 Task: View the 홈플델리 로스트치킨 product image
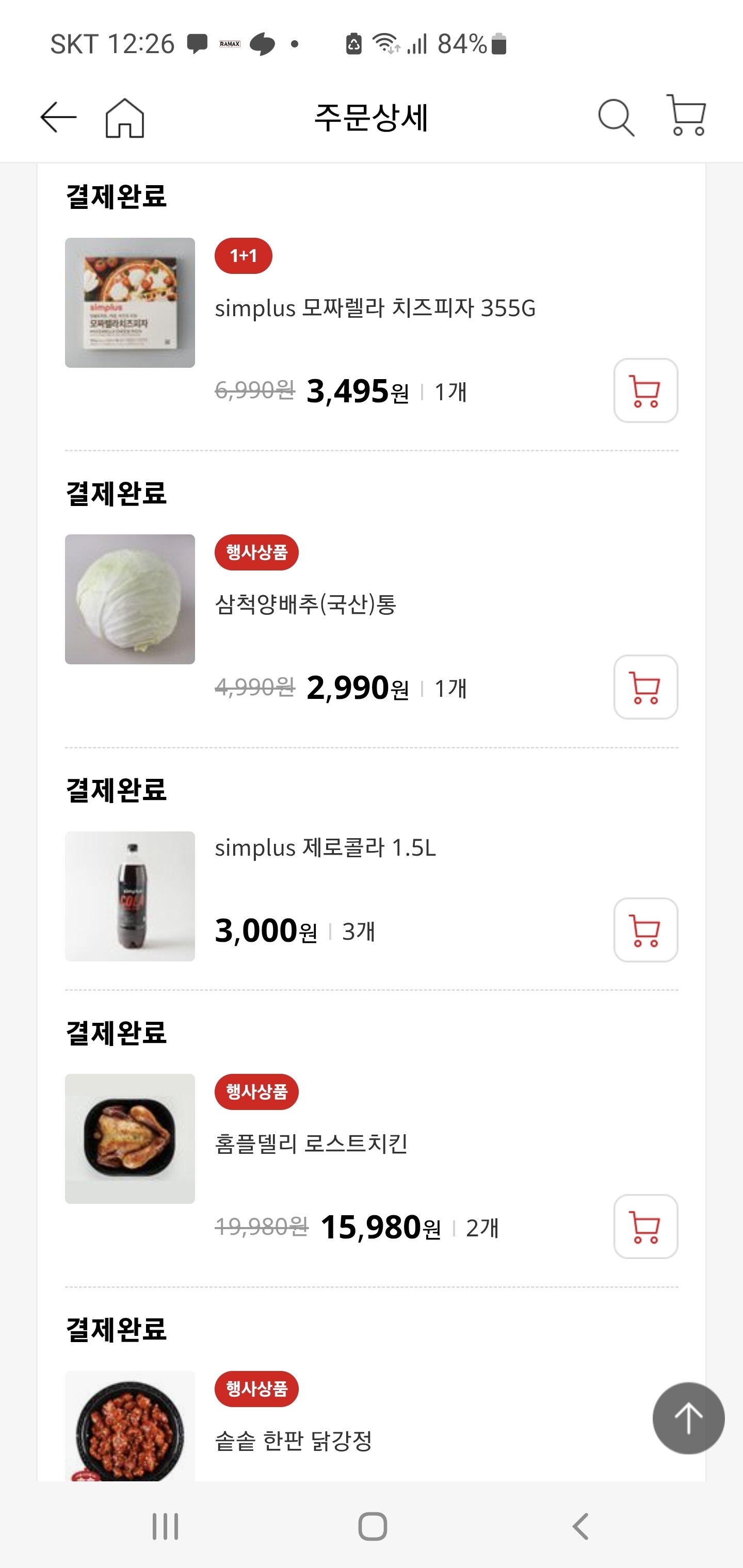[x=130, y=1138]
